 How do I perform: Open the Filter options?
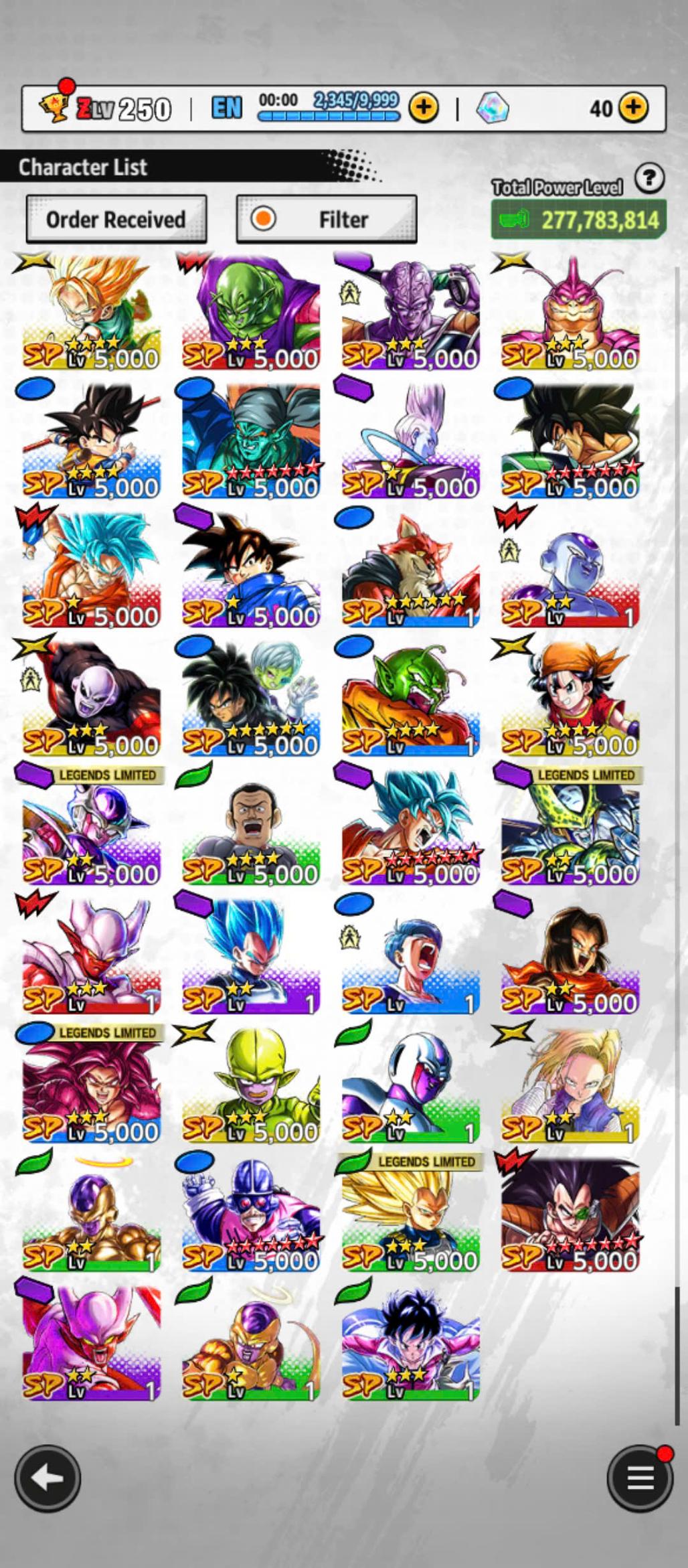coord(327,219)
